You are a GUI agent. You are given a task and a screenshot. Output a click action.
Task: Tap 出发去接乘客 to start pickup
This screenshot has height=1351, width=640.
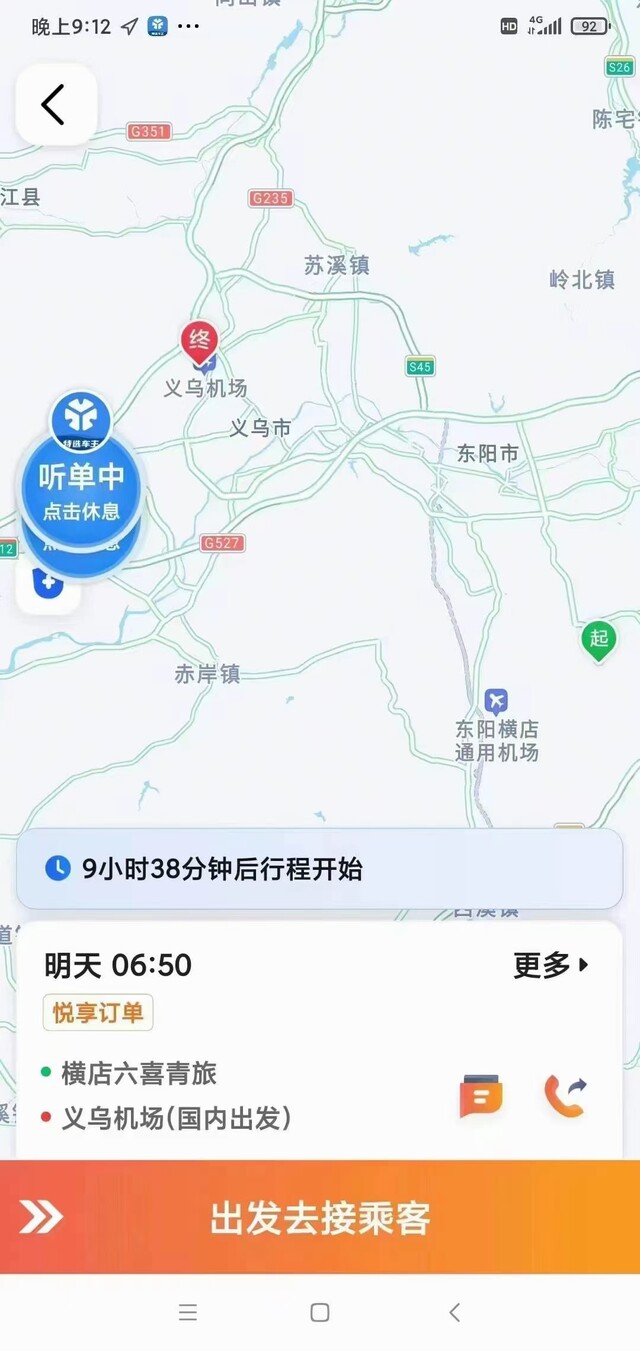point(320,1217)
